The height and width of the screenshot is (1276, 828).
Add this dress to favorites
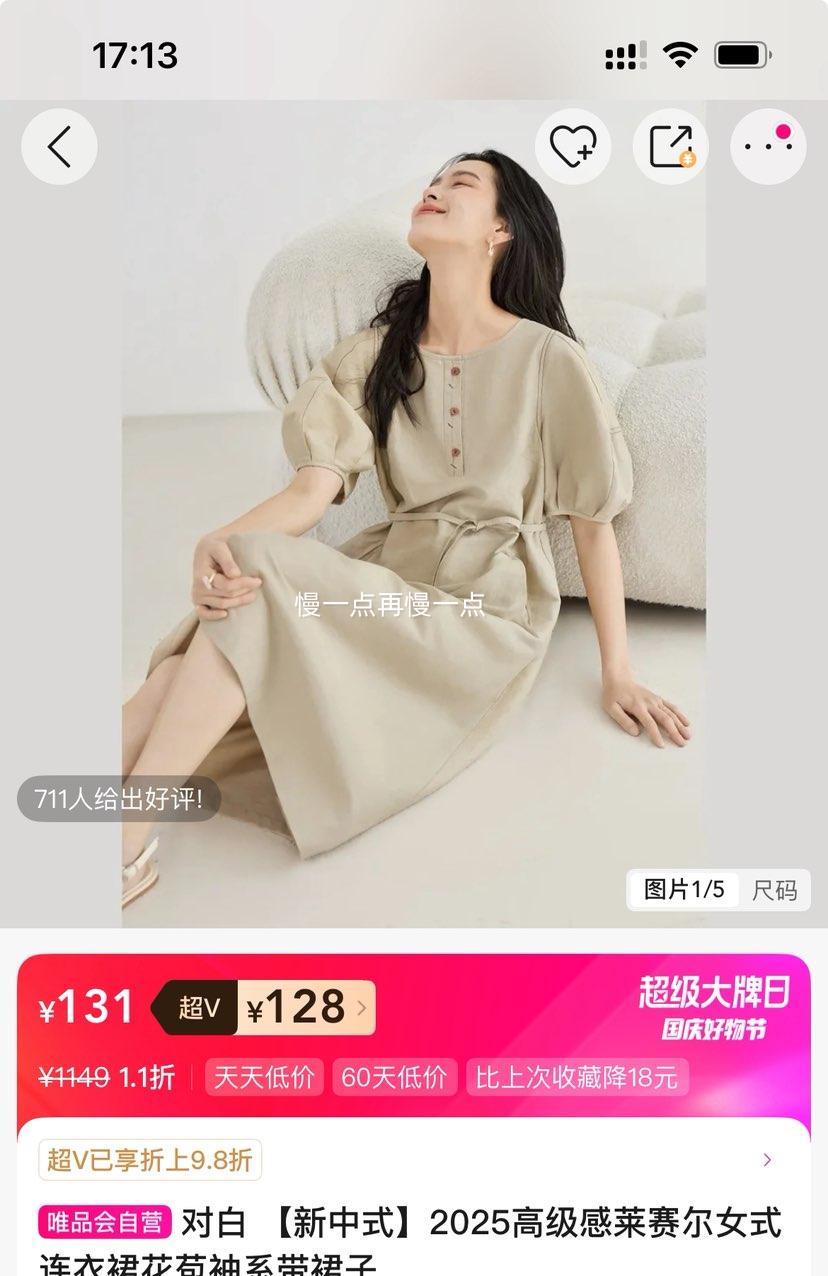(573, 147)
